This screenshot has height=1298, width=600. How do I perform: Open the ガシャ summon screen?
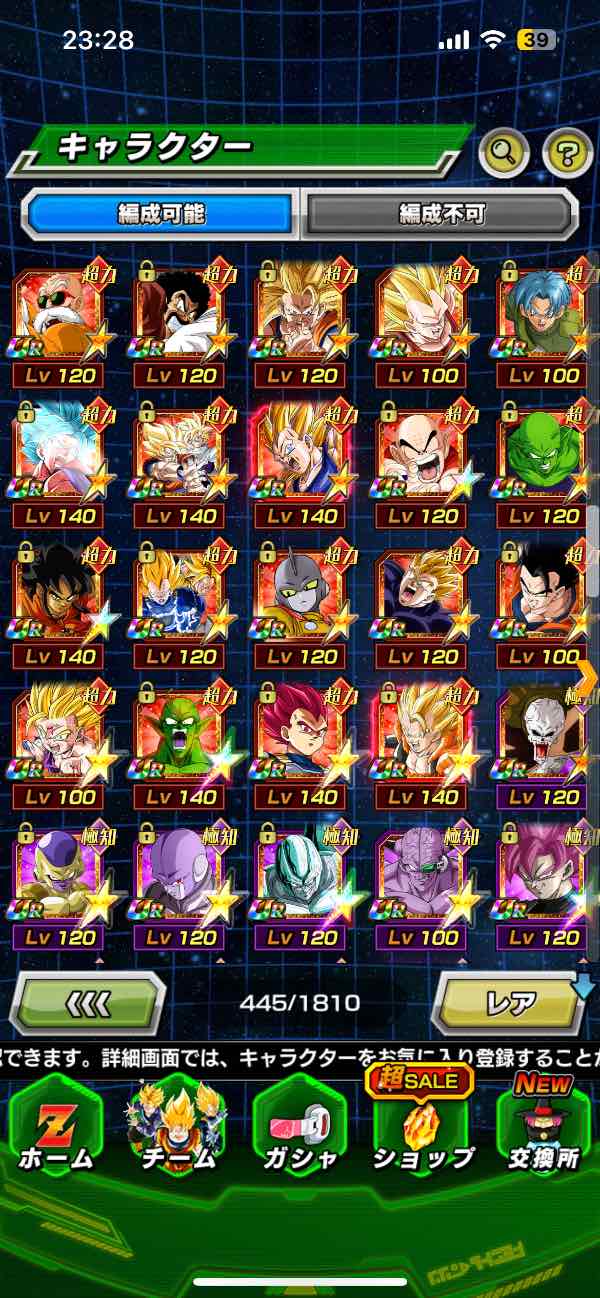point(299,1128)
